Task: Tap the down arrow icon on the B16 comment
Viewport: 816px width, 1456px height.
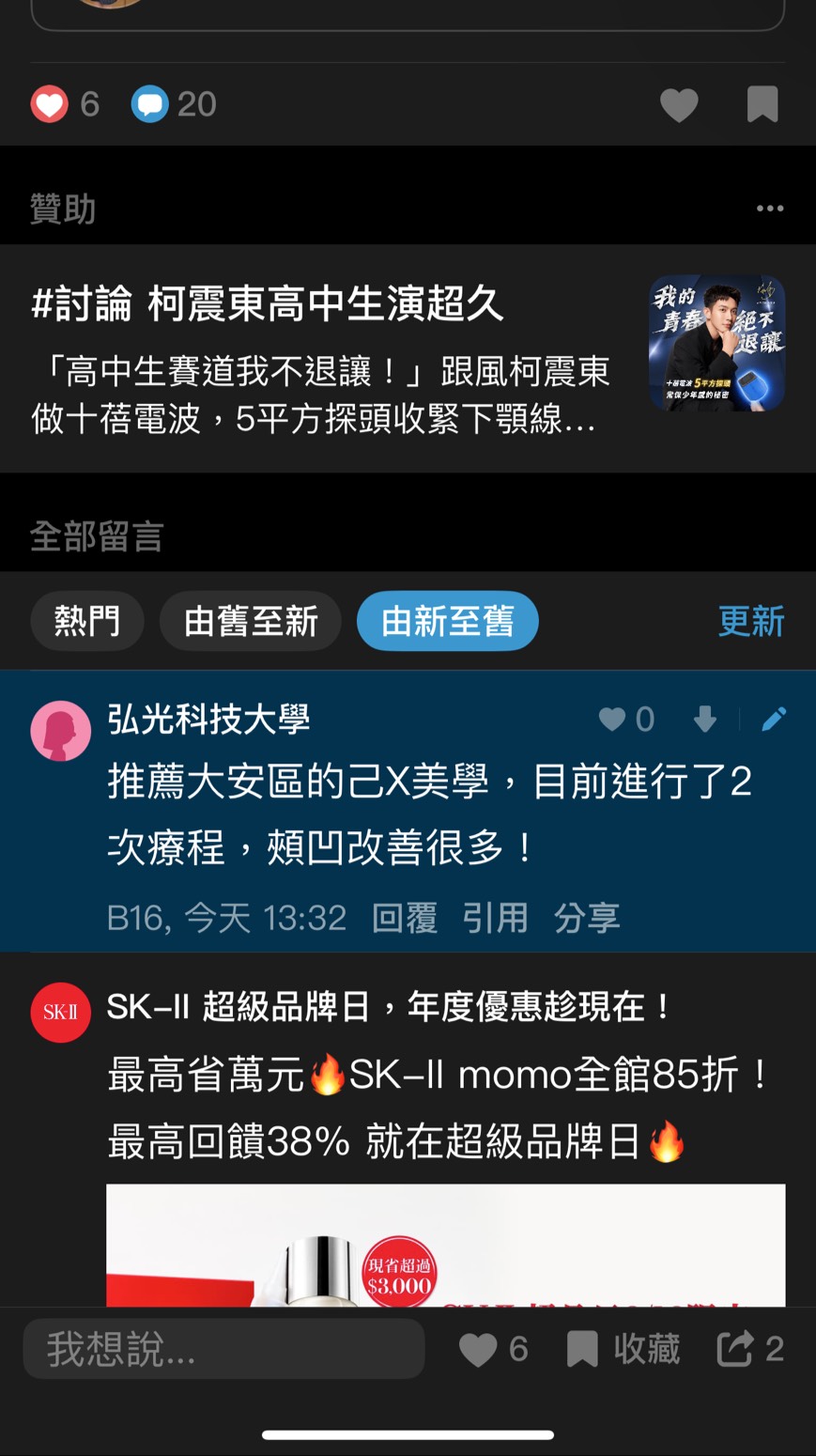Action: click(704, 720)
